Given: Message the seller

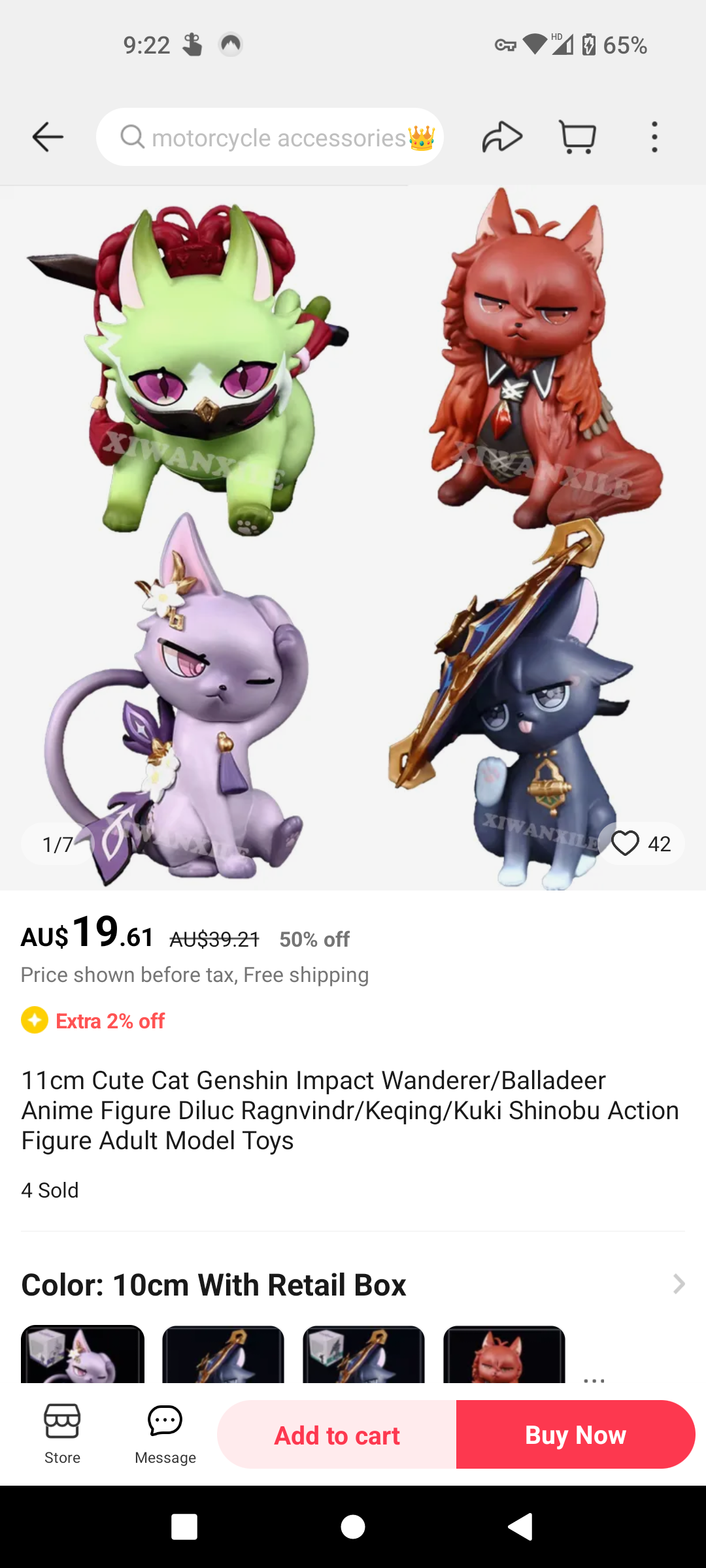Looking at the screenshot, I should pos(164,1435).
